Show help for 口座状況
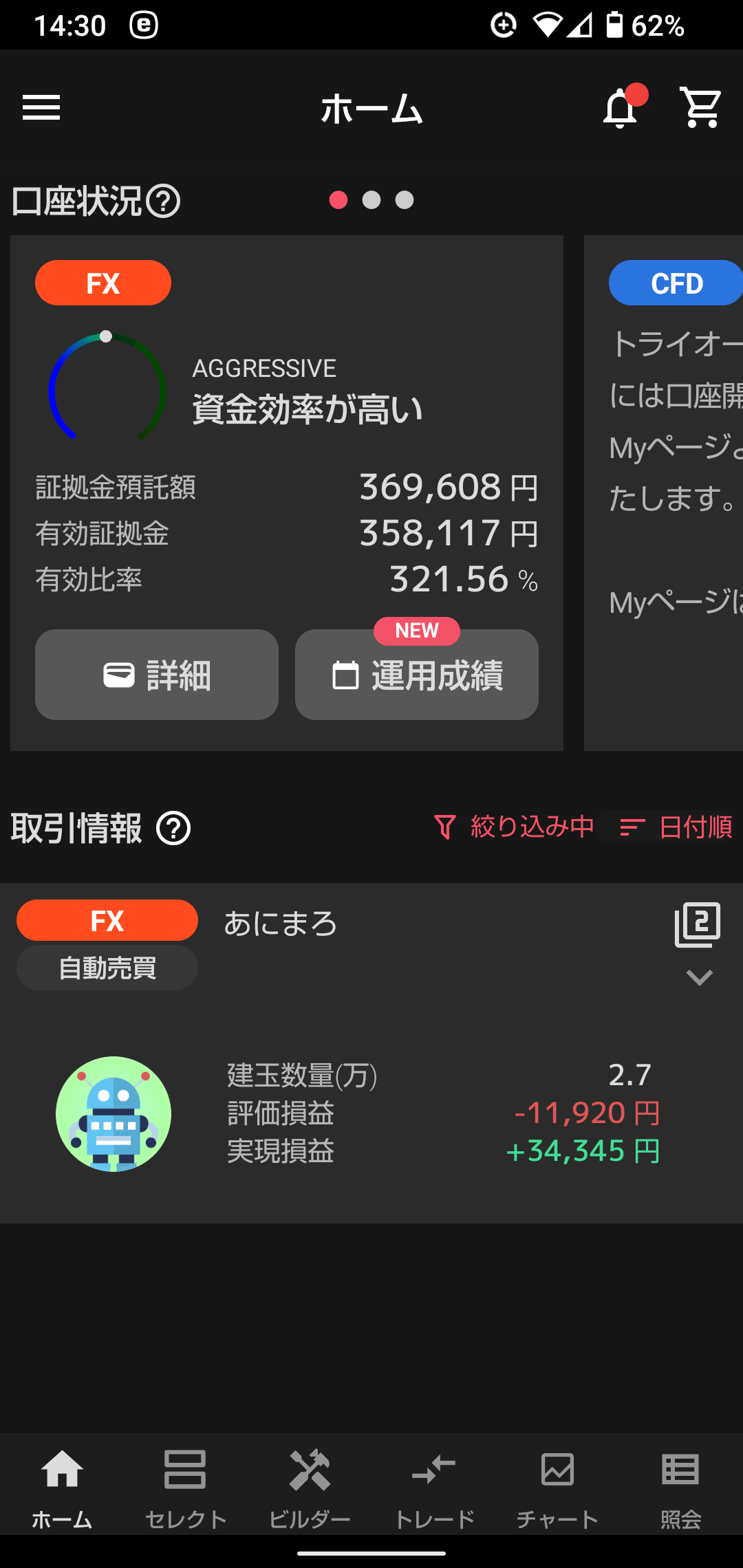This screenshot has width=743, height=1568. [x=164, y=202]
